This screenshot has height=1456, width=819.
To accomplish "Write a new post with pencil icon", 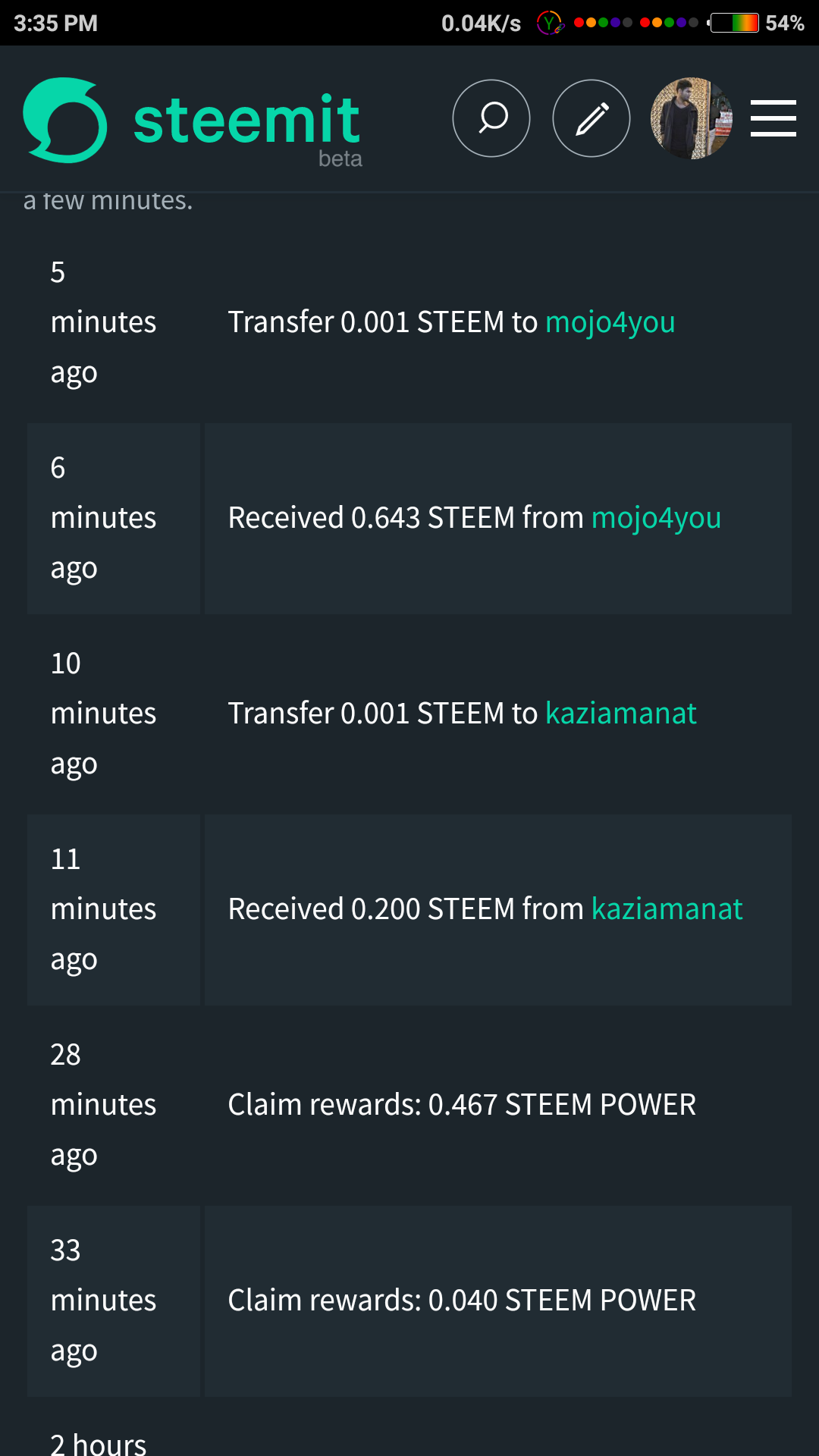I will tap(591, 118).
